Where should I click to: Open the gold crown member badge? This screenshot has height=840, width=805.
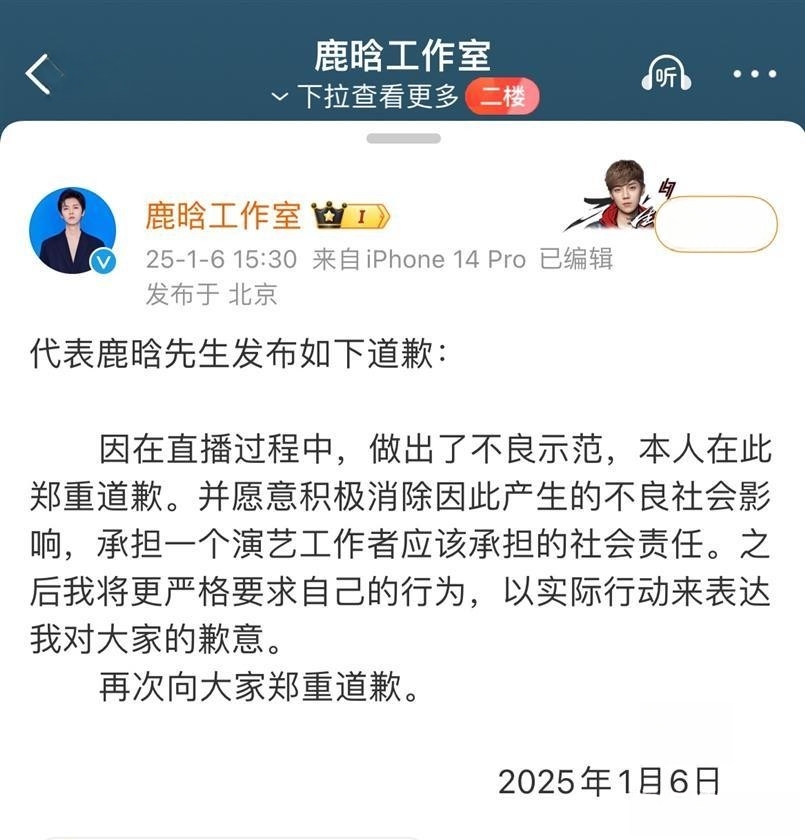(349, 215)
